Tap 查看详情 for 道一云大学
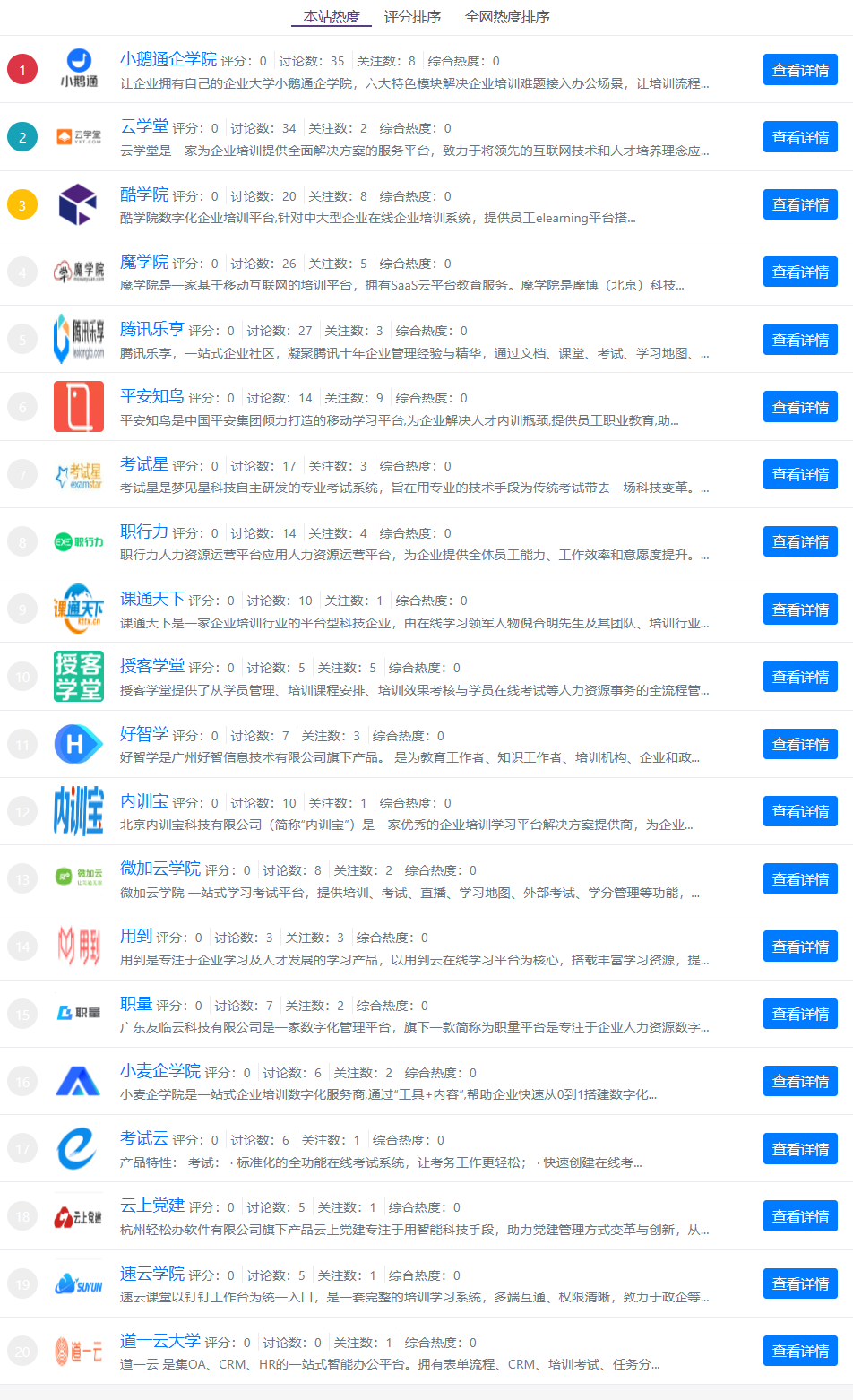The height and width of the screenshot is (1400, 853). (x=800, y=1351)
